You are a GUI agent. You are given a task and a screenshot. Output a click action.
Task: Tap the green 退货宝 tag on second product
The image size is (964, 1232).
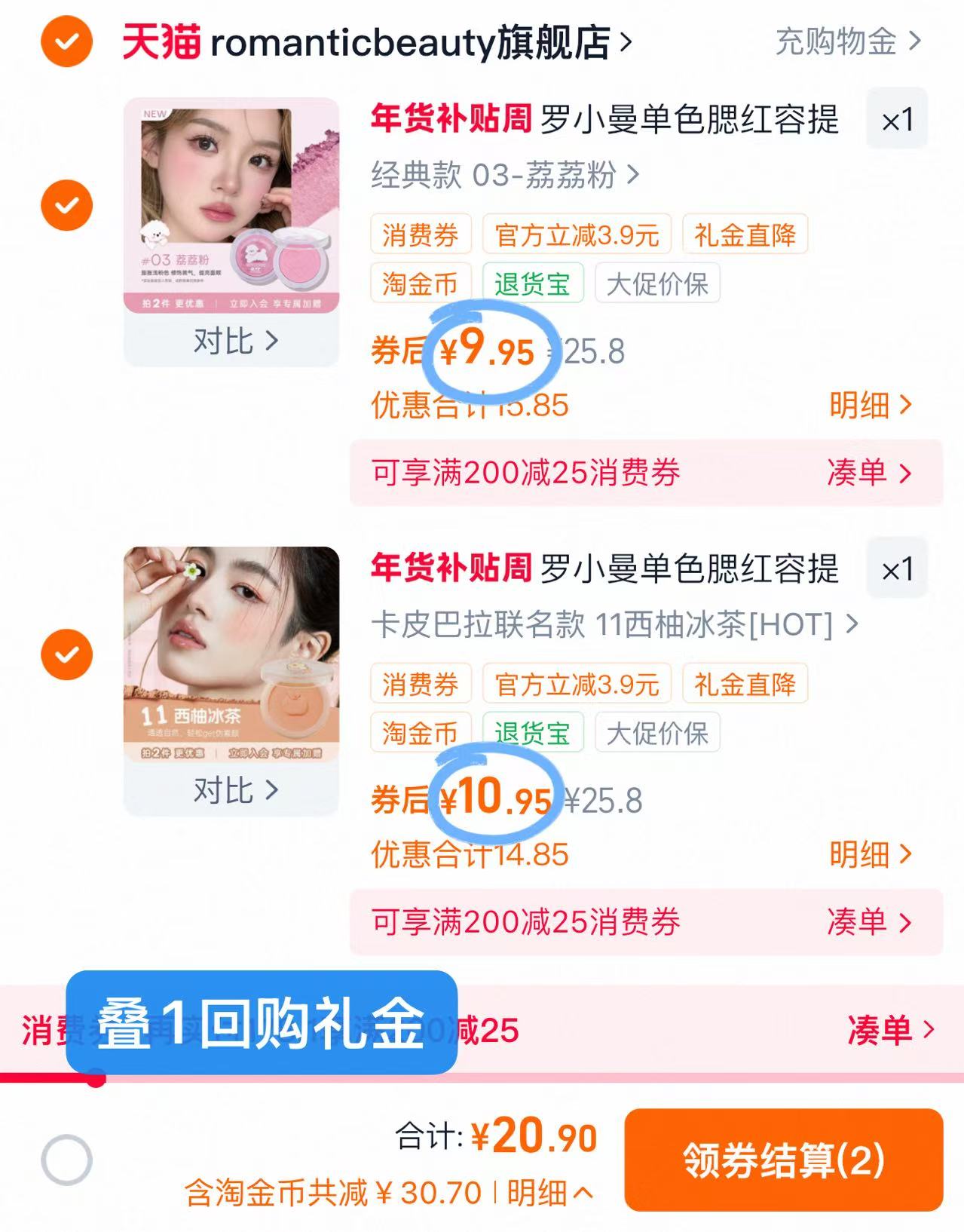(x=533, y=732)
